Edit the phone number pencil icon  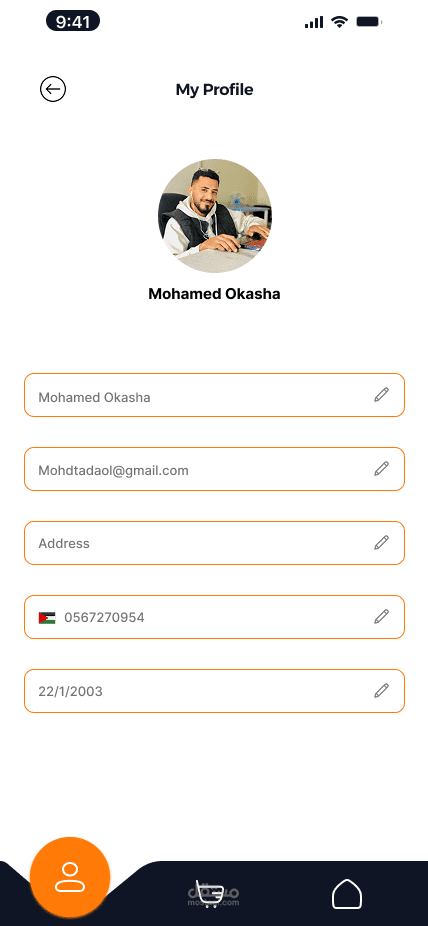(381, 617)
